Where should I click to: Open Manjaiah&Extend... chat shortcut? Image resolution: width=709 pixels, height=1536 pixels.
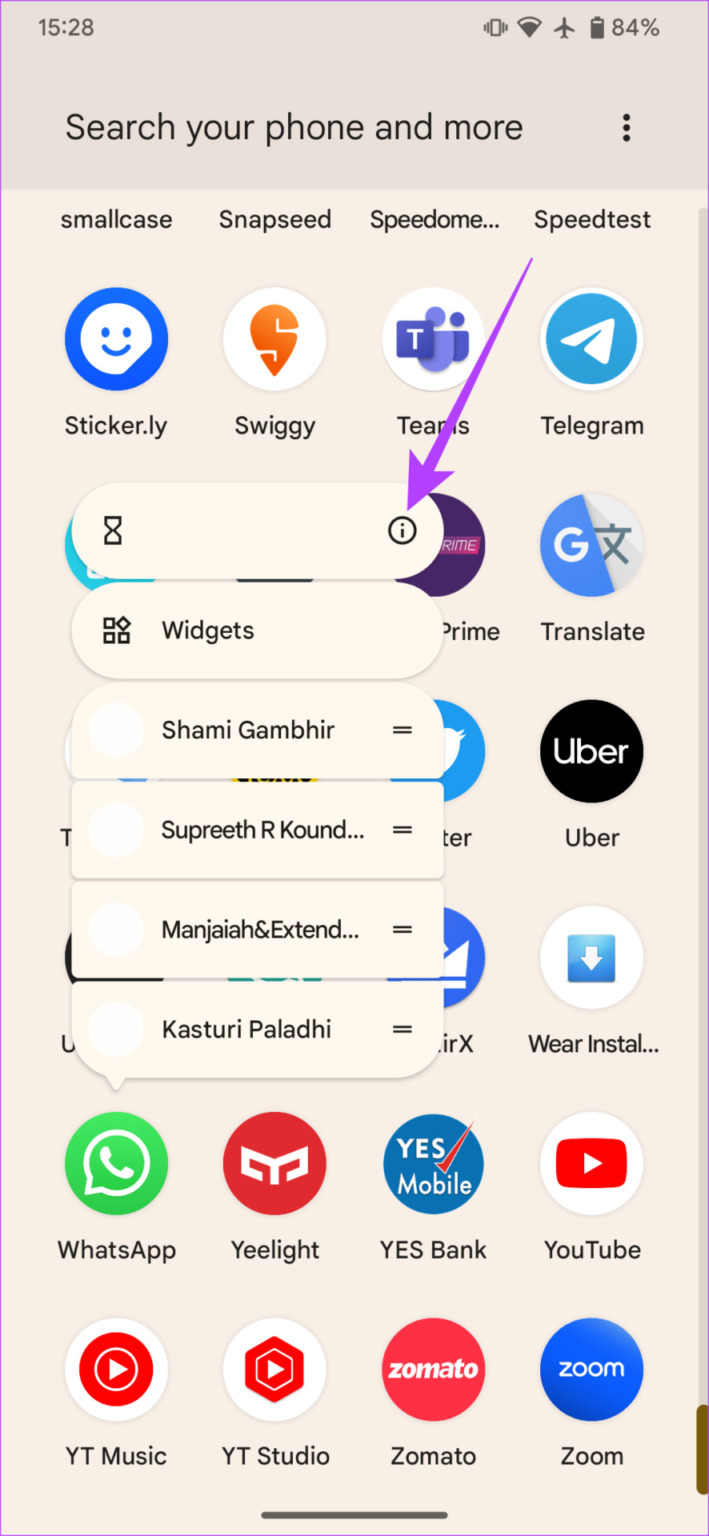(258, 930)
